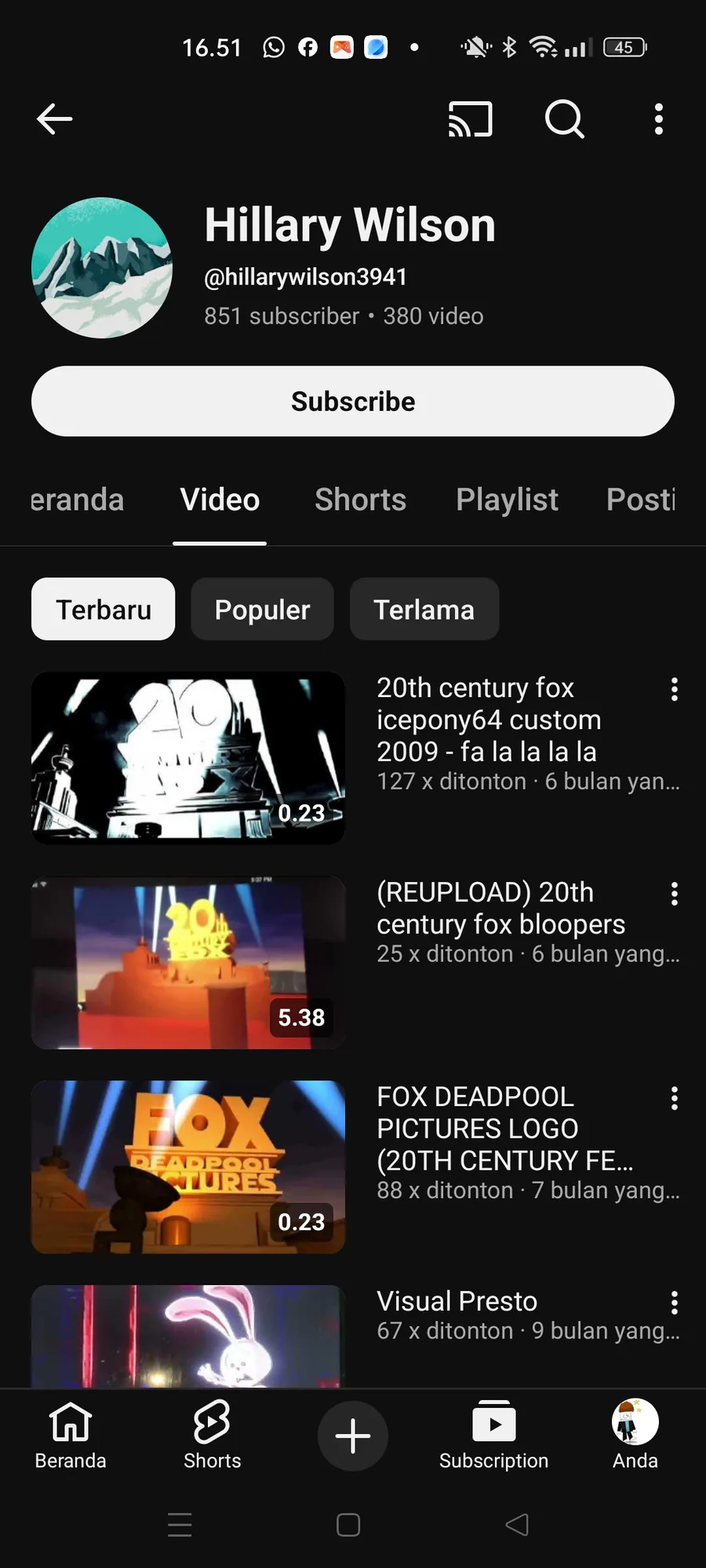Switch to the channel Shorts tab
Image resolution: width=706 pixels, height=1568 pixels.
click(x=360, y=500)
